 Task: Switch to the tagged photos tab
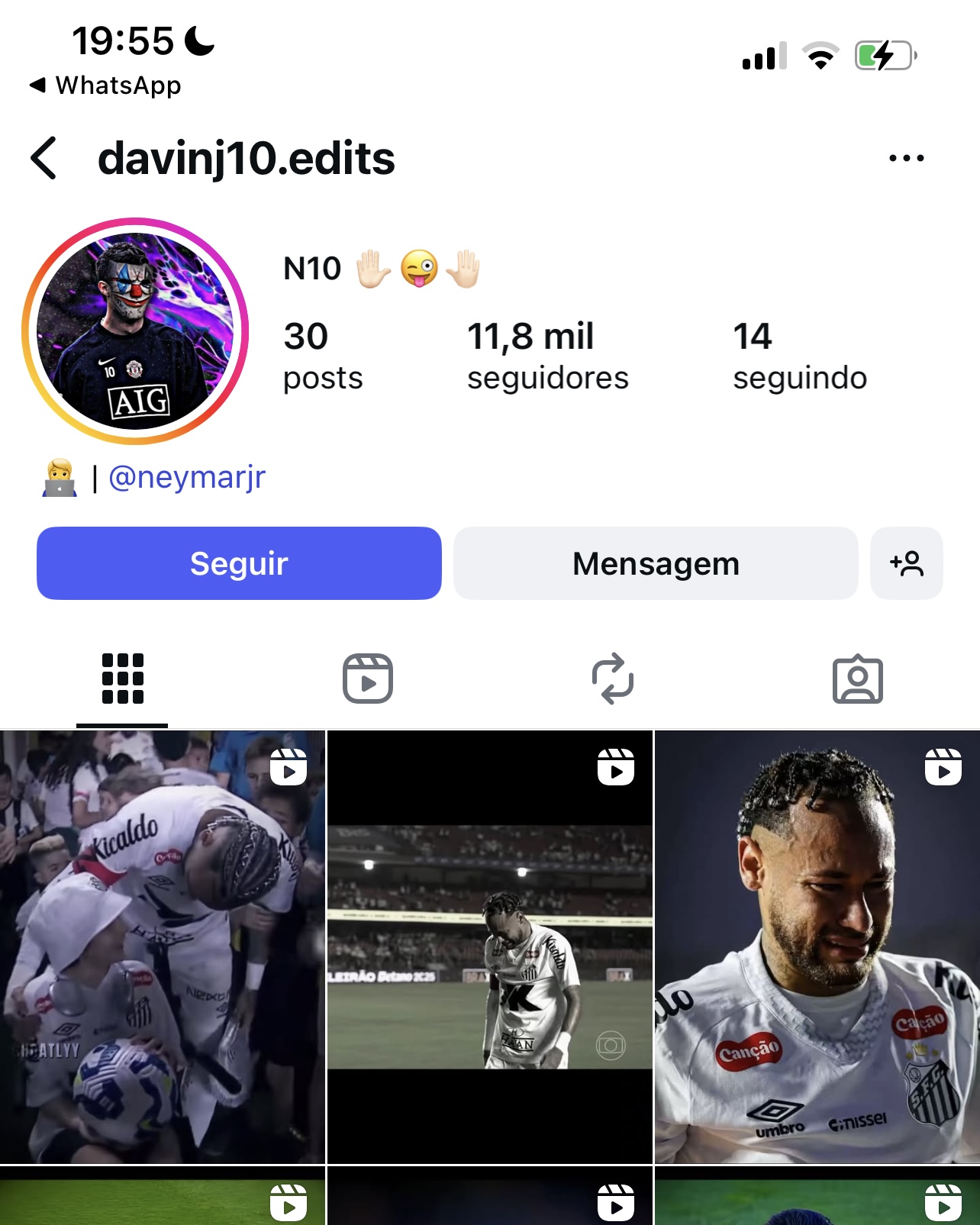857,679
